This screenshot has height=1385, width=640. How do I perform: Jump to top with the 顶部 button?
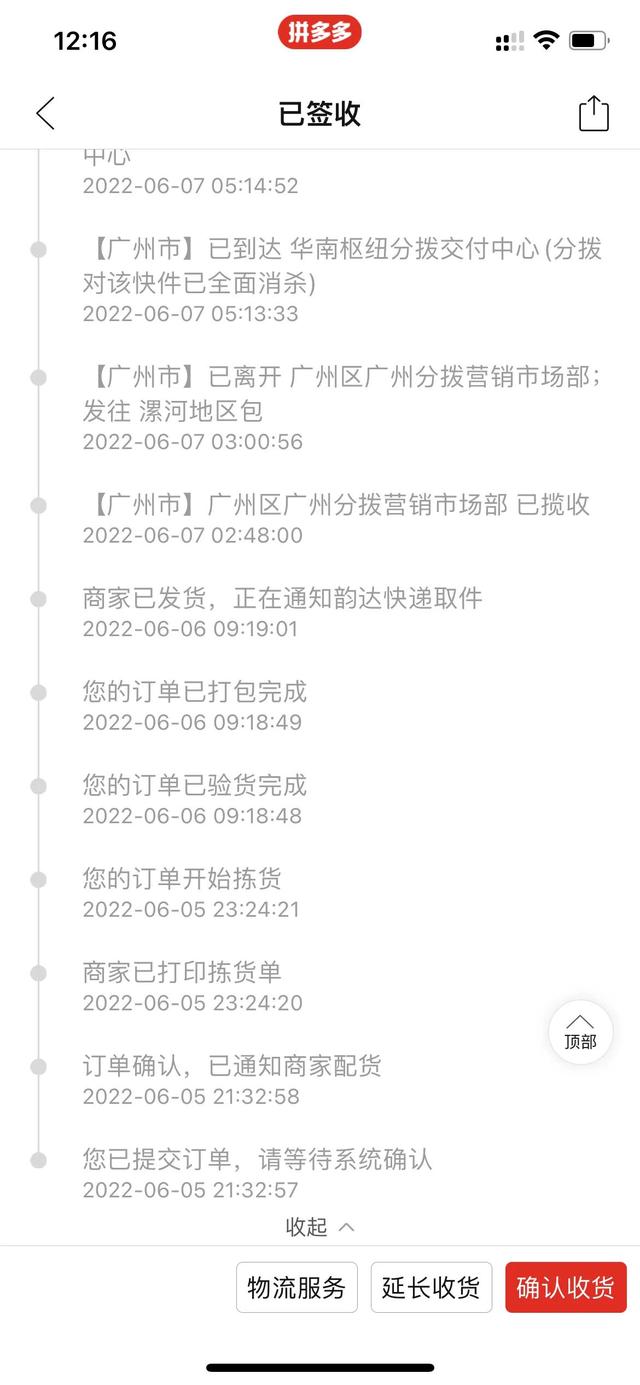click(580, 1032)
